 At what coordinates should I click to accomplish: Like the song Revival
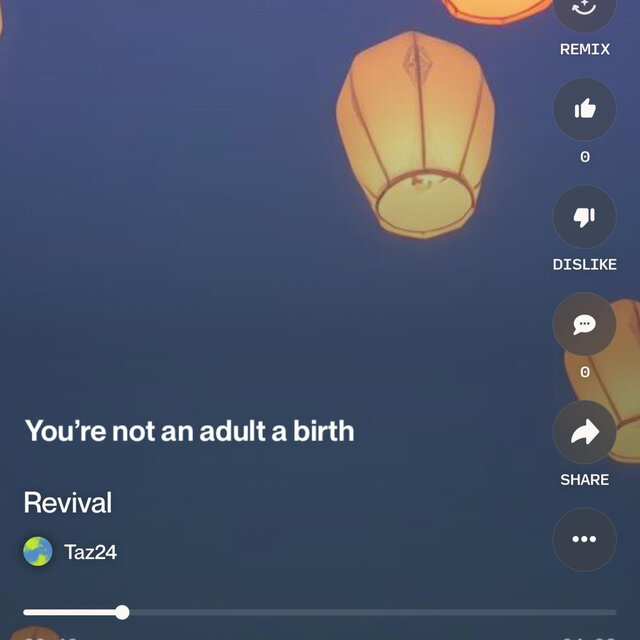[585, 109]
